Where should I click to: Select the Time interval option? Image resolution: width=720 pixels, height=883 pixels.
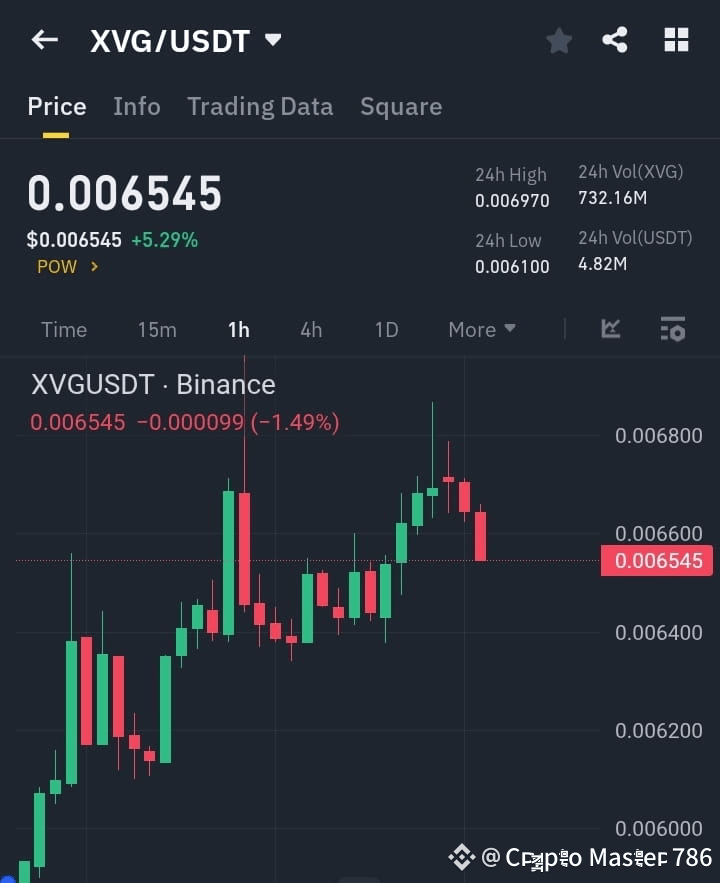pos(64,329)
